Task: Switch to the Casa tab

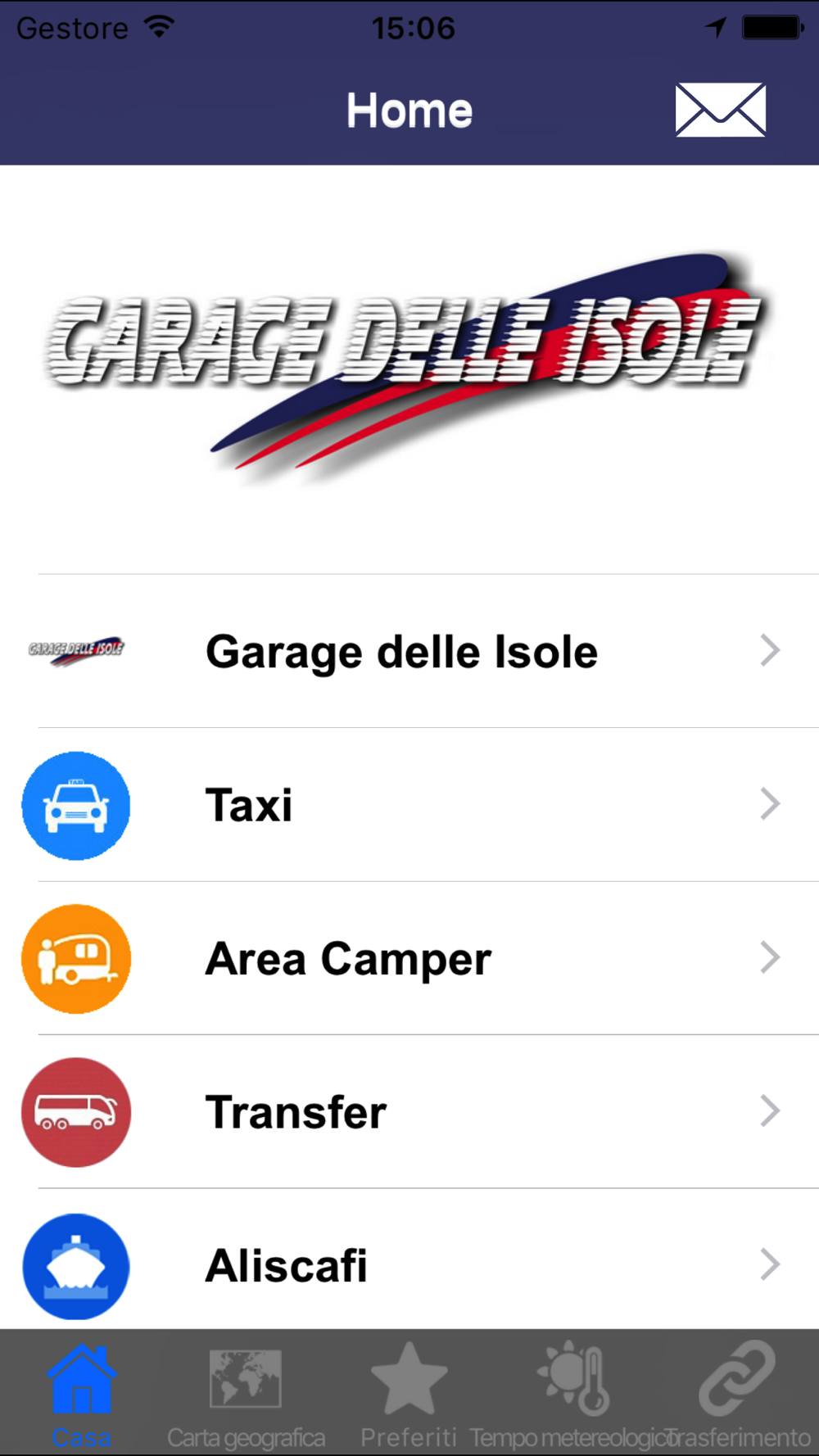Action: 81,1394
